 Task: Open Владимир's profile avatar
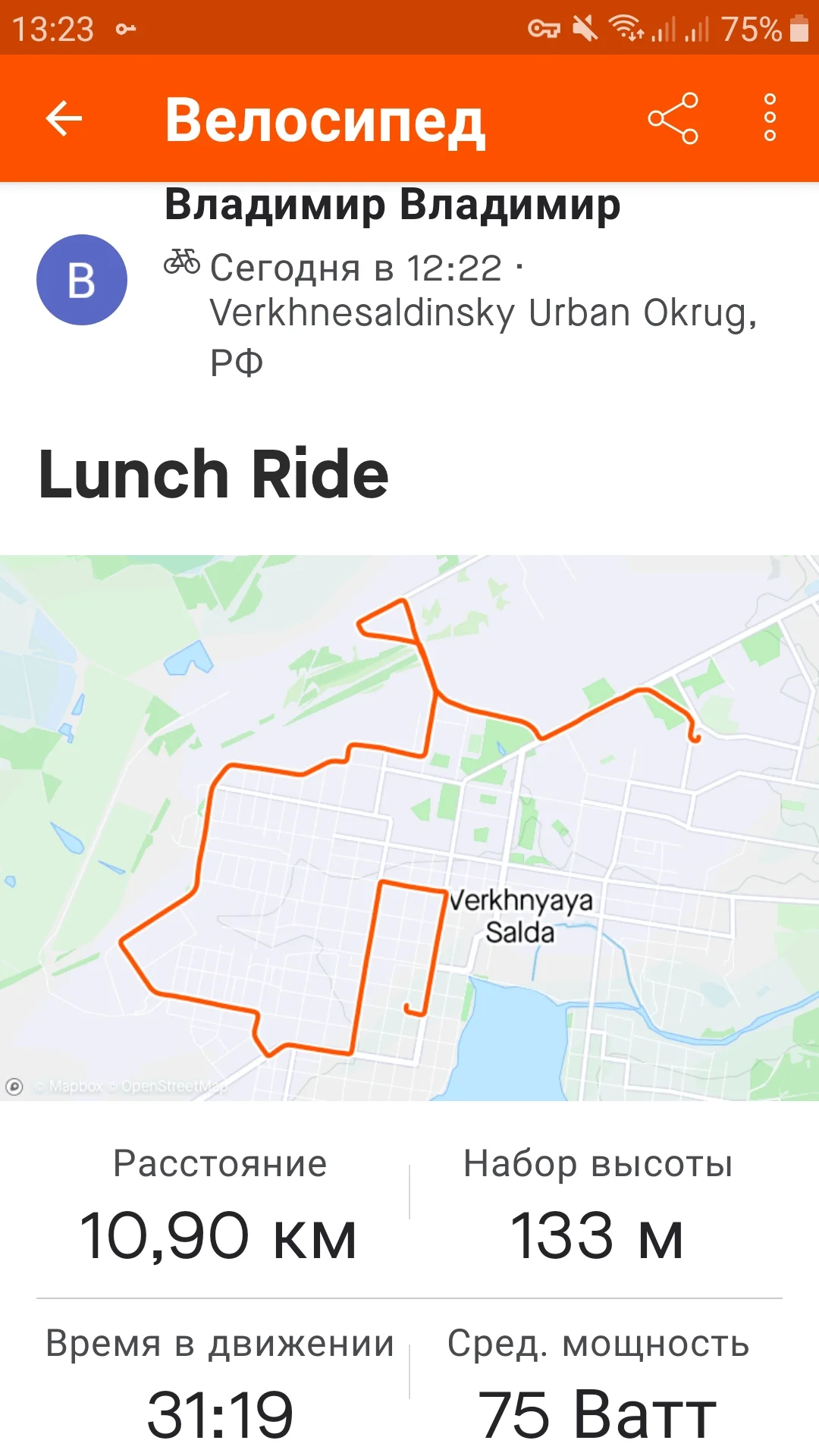pyautogui.click(x=82, y=280)
